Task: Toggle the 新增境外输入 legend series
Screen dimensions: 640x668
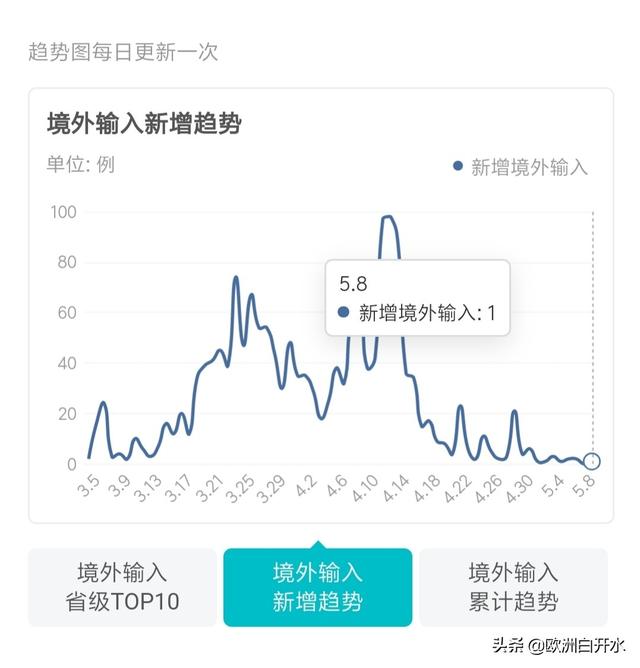Action: click(520, 167)
